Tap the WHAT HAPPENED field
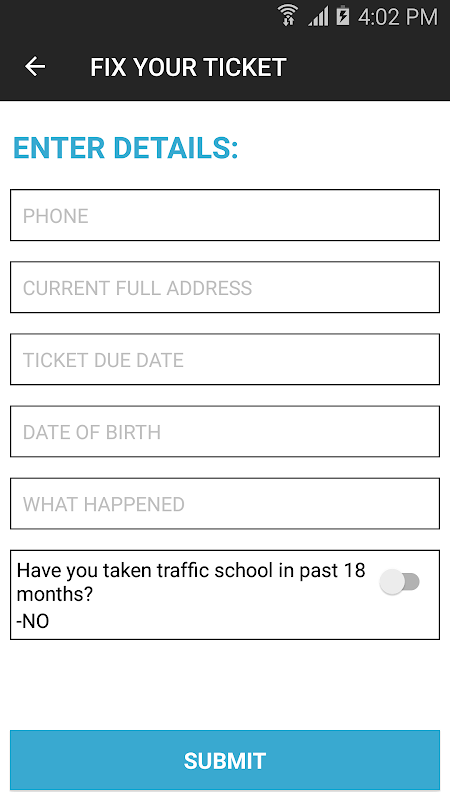This screenshot has width=450, height=800. (x=225, y=504)
